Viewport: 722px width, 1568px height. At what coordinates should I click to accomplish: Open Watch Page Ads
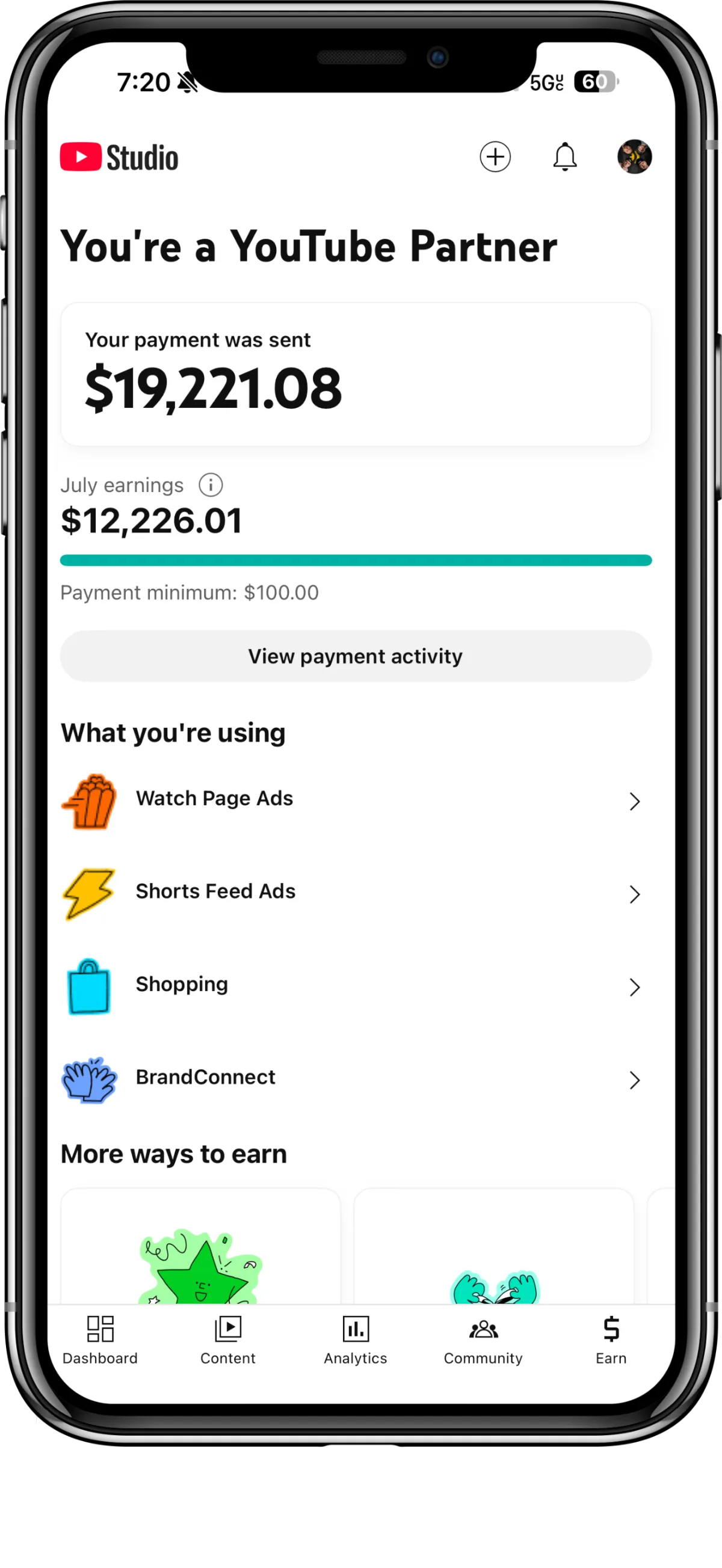point(356,801)
